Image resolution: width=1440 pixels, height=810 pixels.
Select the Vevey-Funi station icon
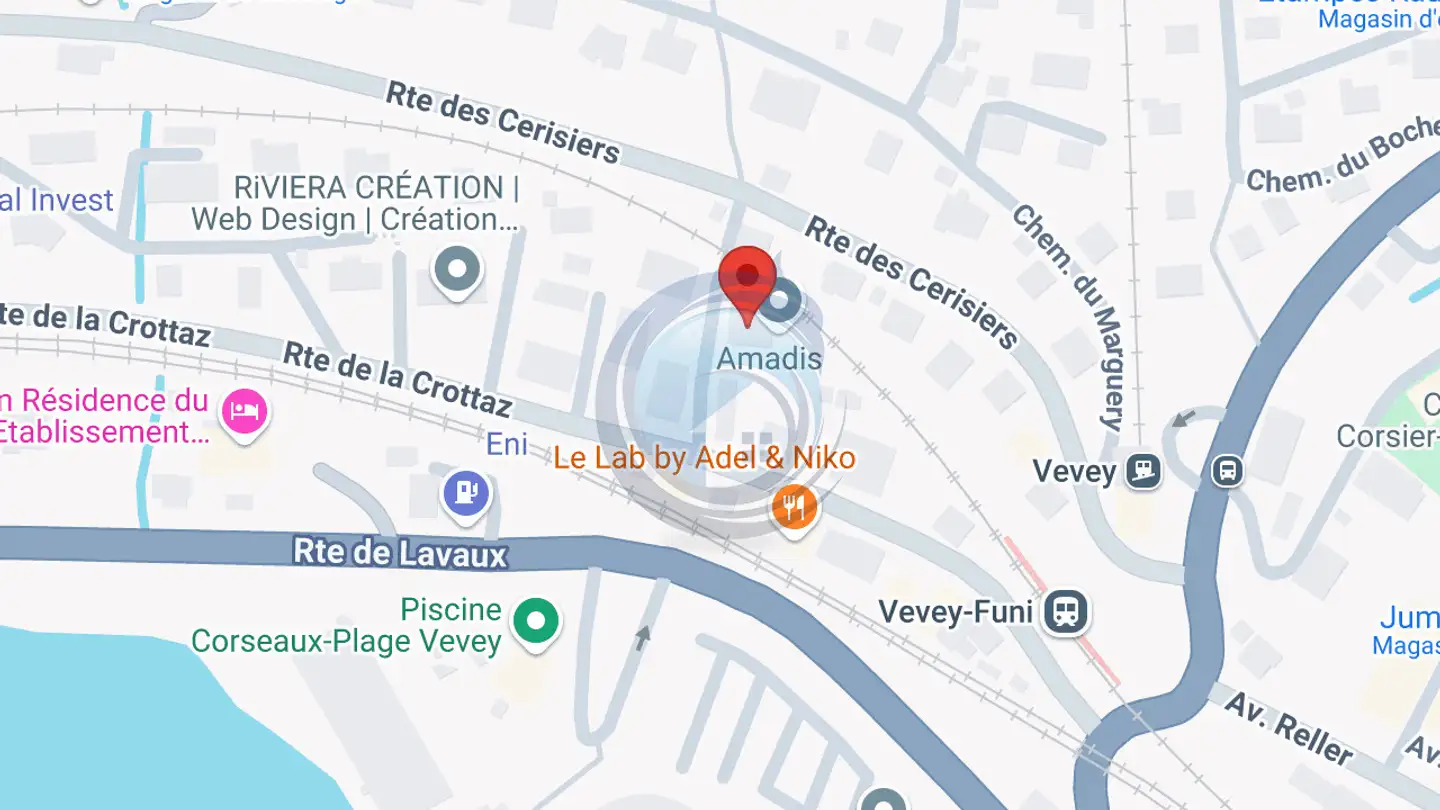click(1066, 610)
